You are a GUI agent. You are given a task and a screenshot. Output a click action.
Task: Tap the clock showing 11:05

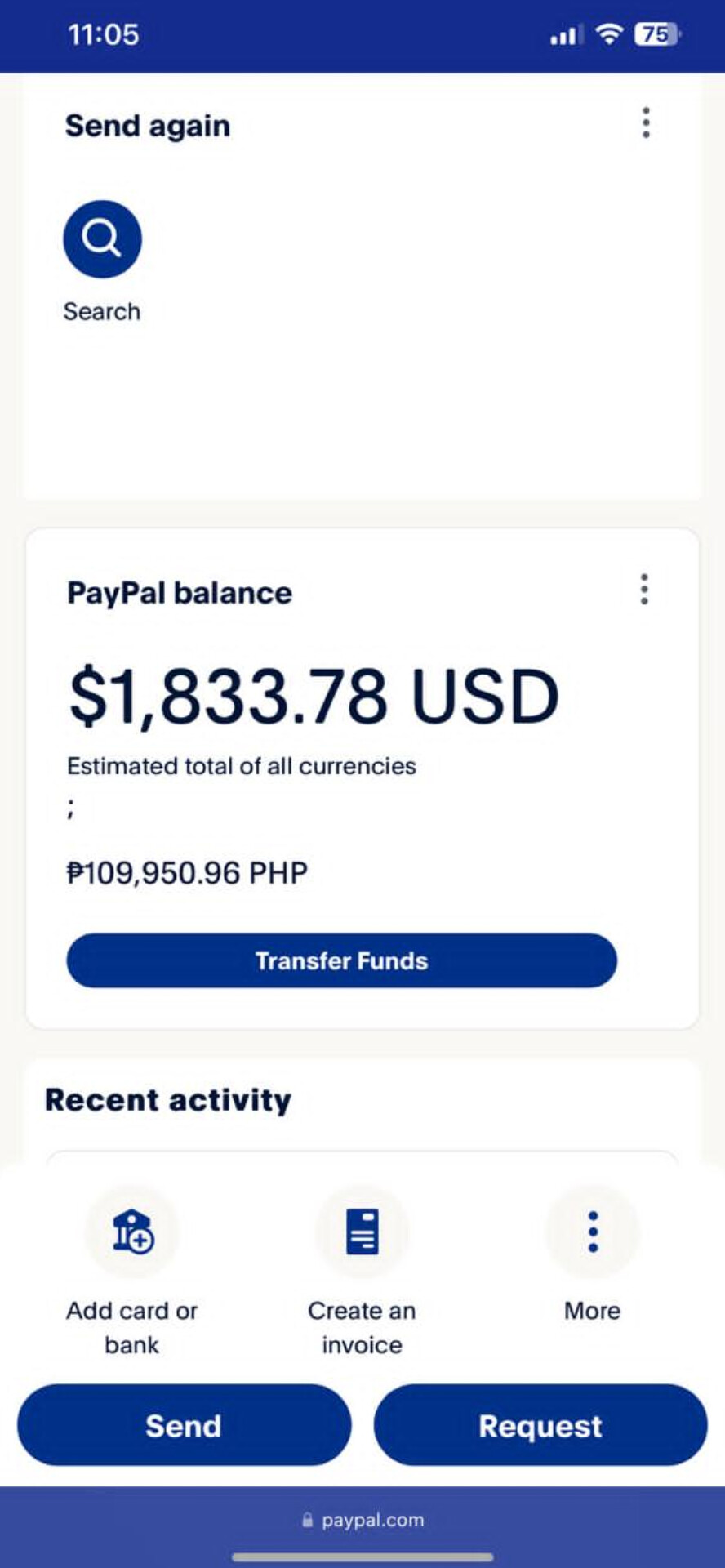tap(104, 33)
